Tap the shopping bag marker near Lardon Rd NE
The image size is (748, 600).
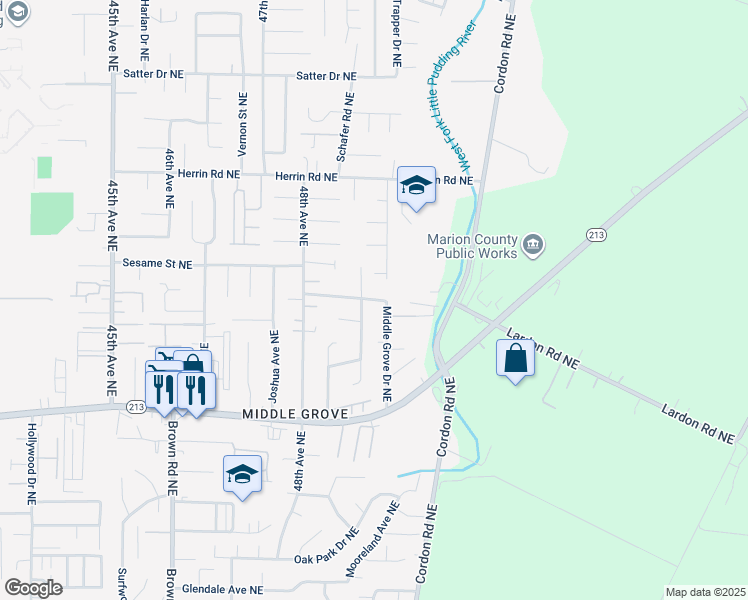point(515,359)
